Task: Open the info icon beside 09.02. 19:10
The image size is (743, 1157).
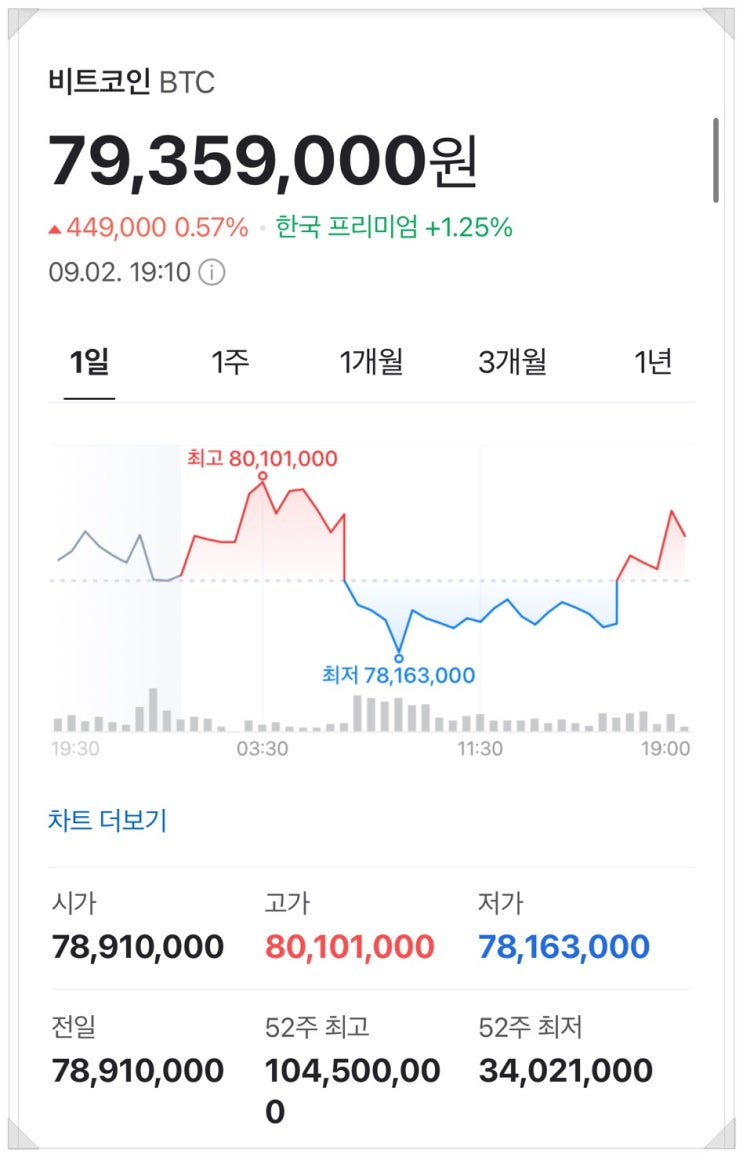Action: (212, 272)
